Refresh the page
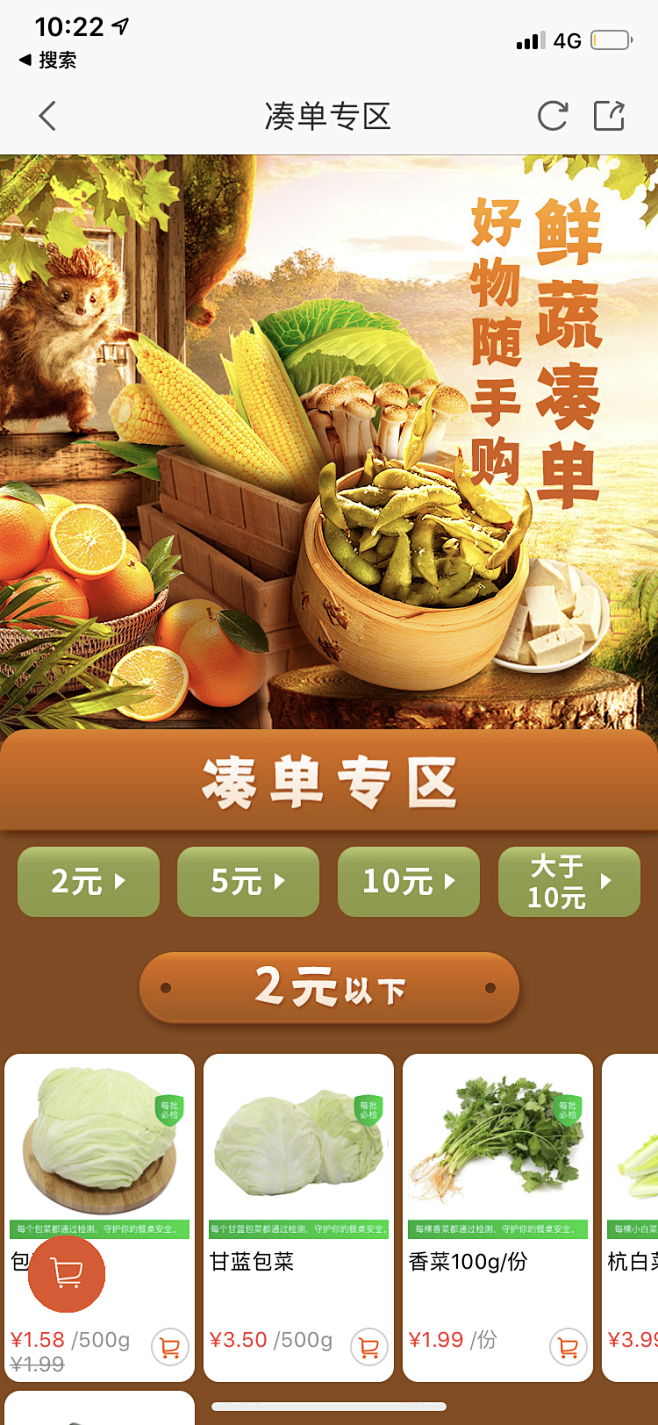 pos(552,116)
